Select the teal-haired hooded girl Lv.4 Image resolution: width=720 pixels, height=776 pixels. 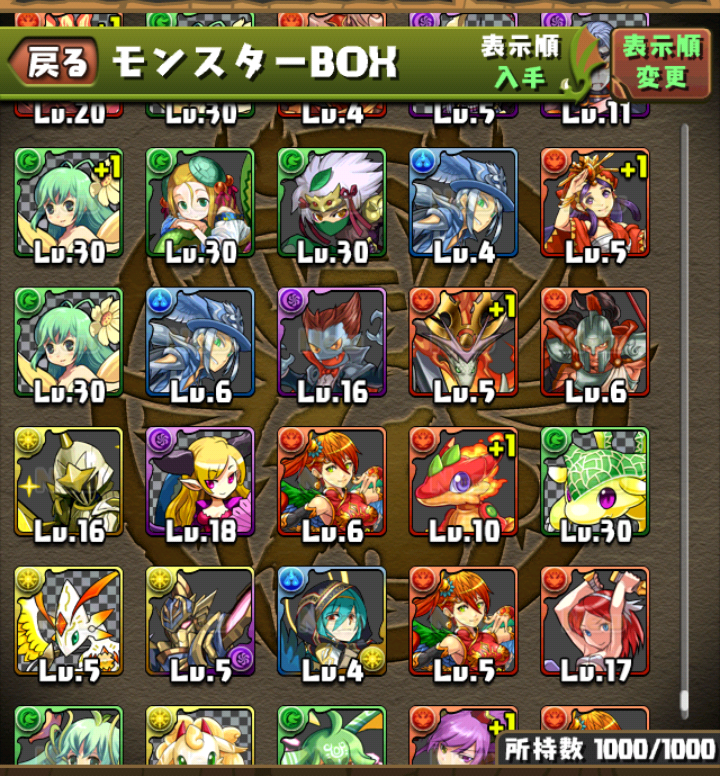pyautogui.click(x=332, y=622)
